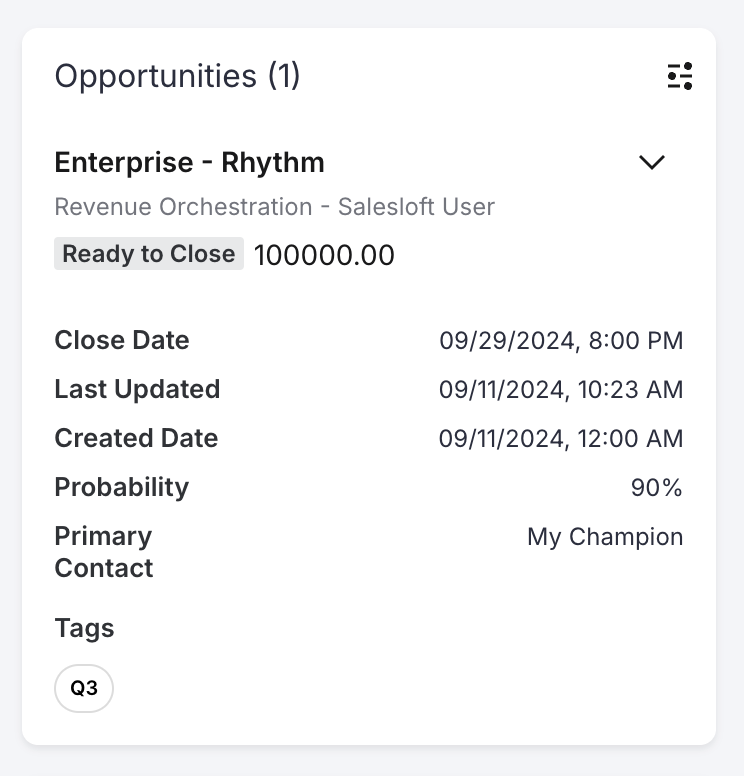This screenshot has height=776, width=744.
Task: Click the My Champion primary contact
Action: pos(605,536)
